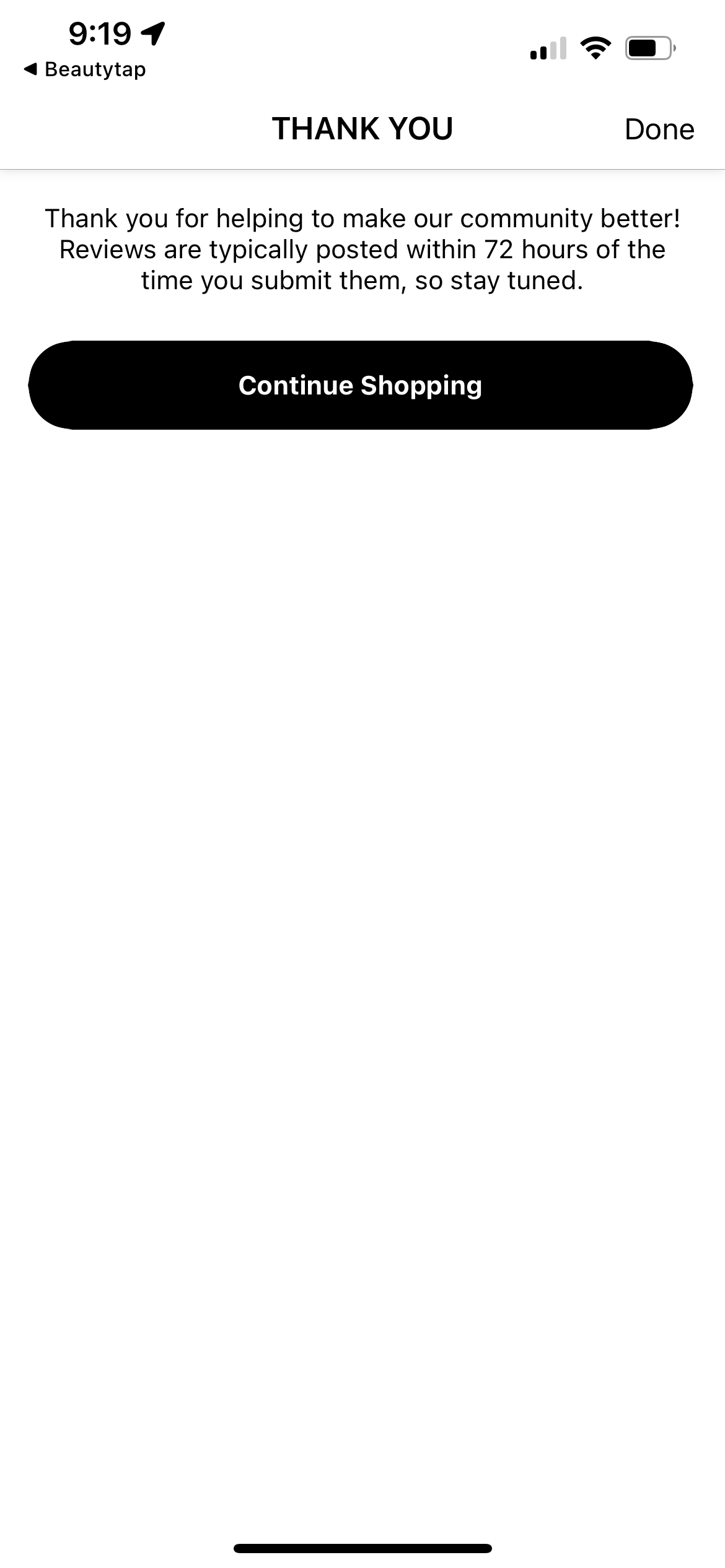725x1568 pixels.
Task: Tap the Continue Shopping button
Action: click(360, 385)
